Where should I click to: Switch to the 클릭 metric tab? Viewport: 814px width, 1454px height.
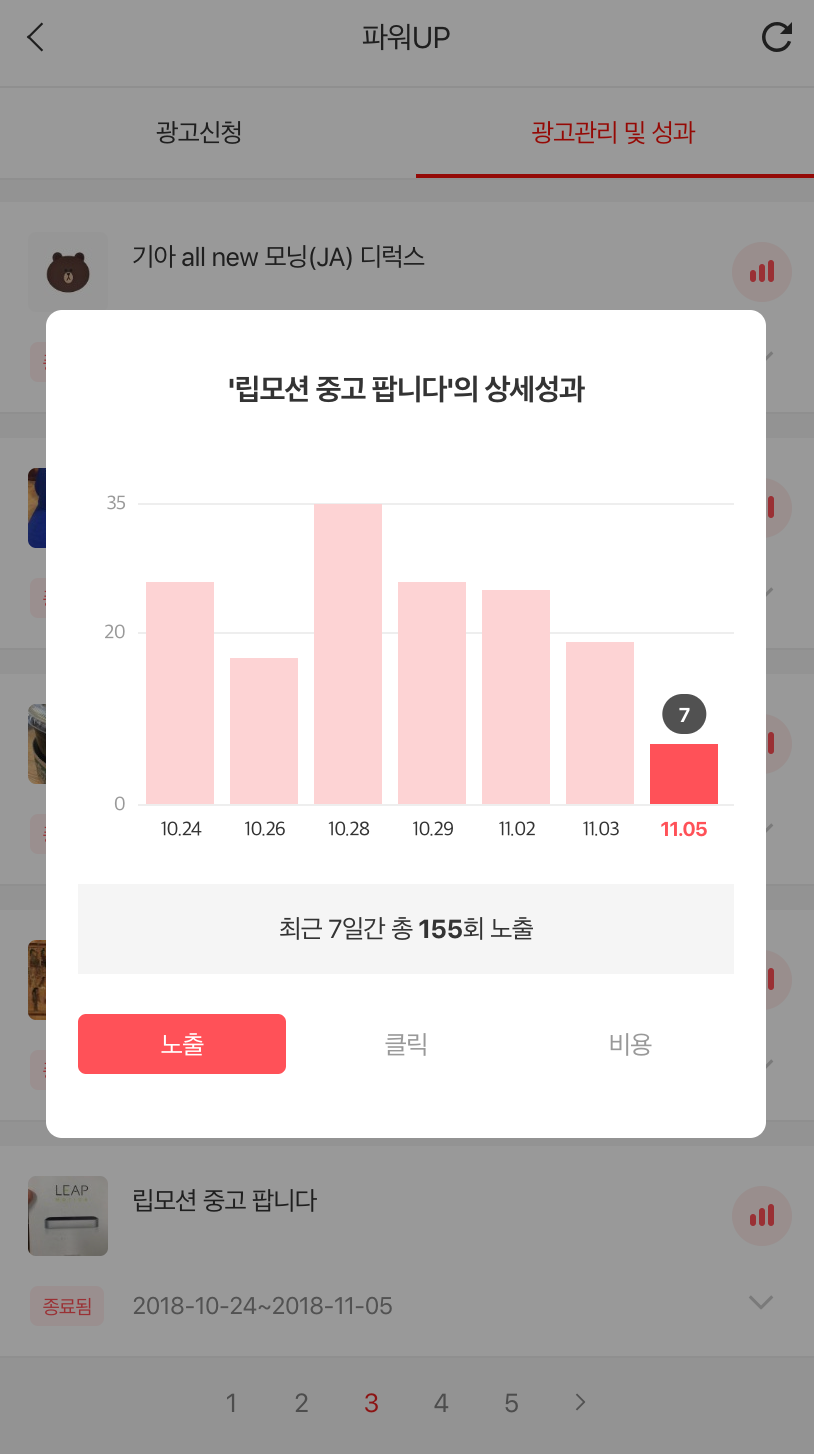(406, 1044)
